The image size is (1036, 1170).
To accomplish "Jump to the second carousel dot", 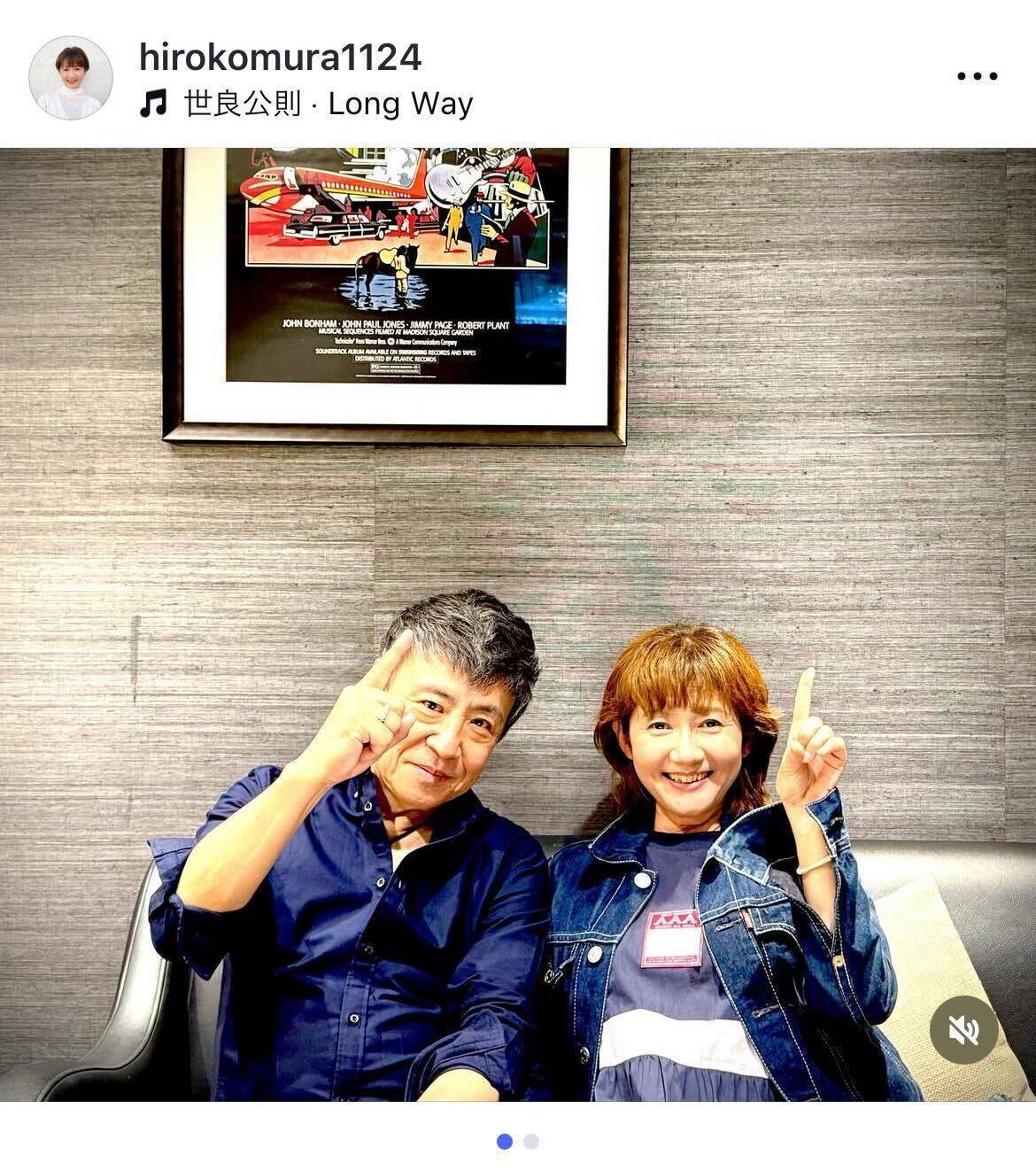I will 531,1142.
